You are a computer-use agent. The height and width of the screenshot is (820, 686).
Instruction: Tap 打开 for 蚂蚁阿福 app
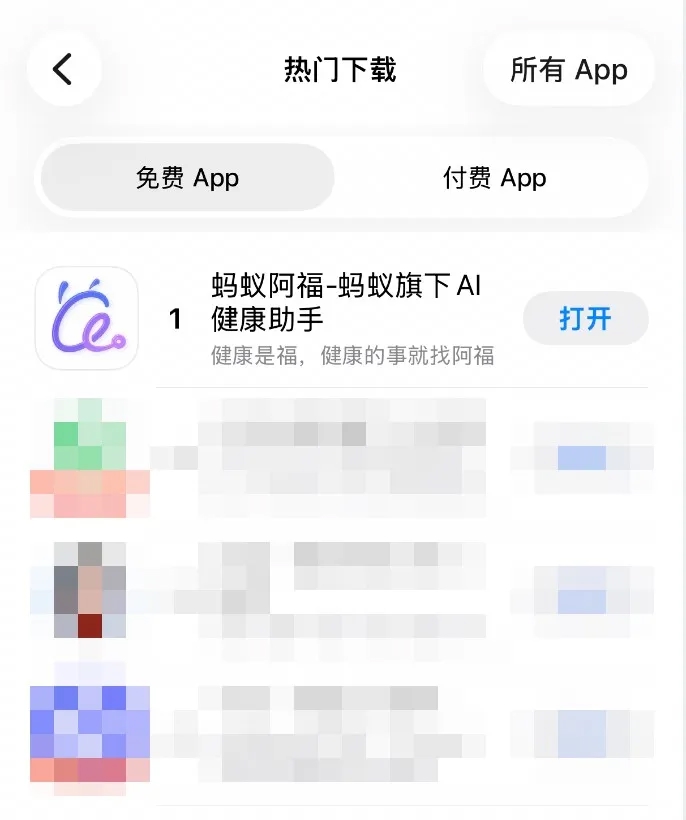585,319
